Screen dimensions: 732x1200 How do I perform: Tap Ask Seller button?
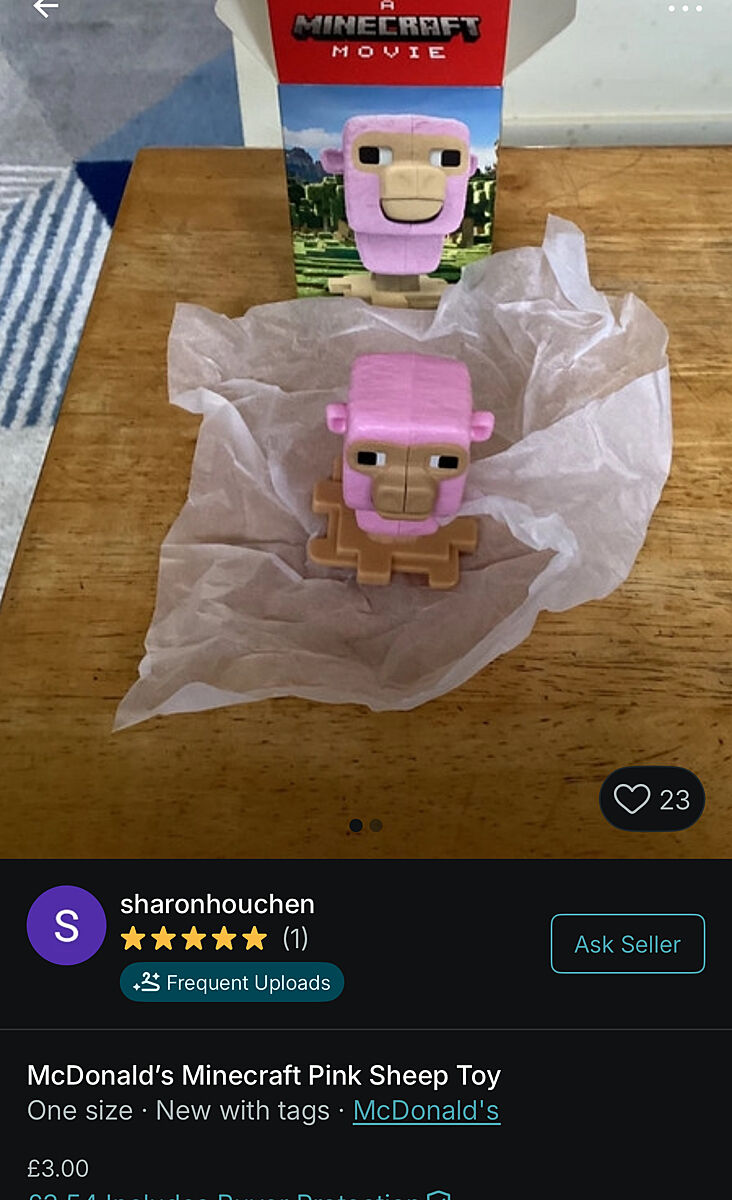627,944
